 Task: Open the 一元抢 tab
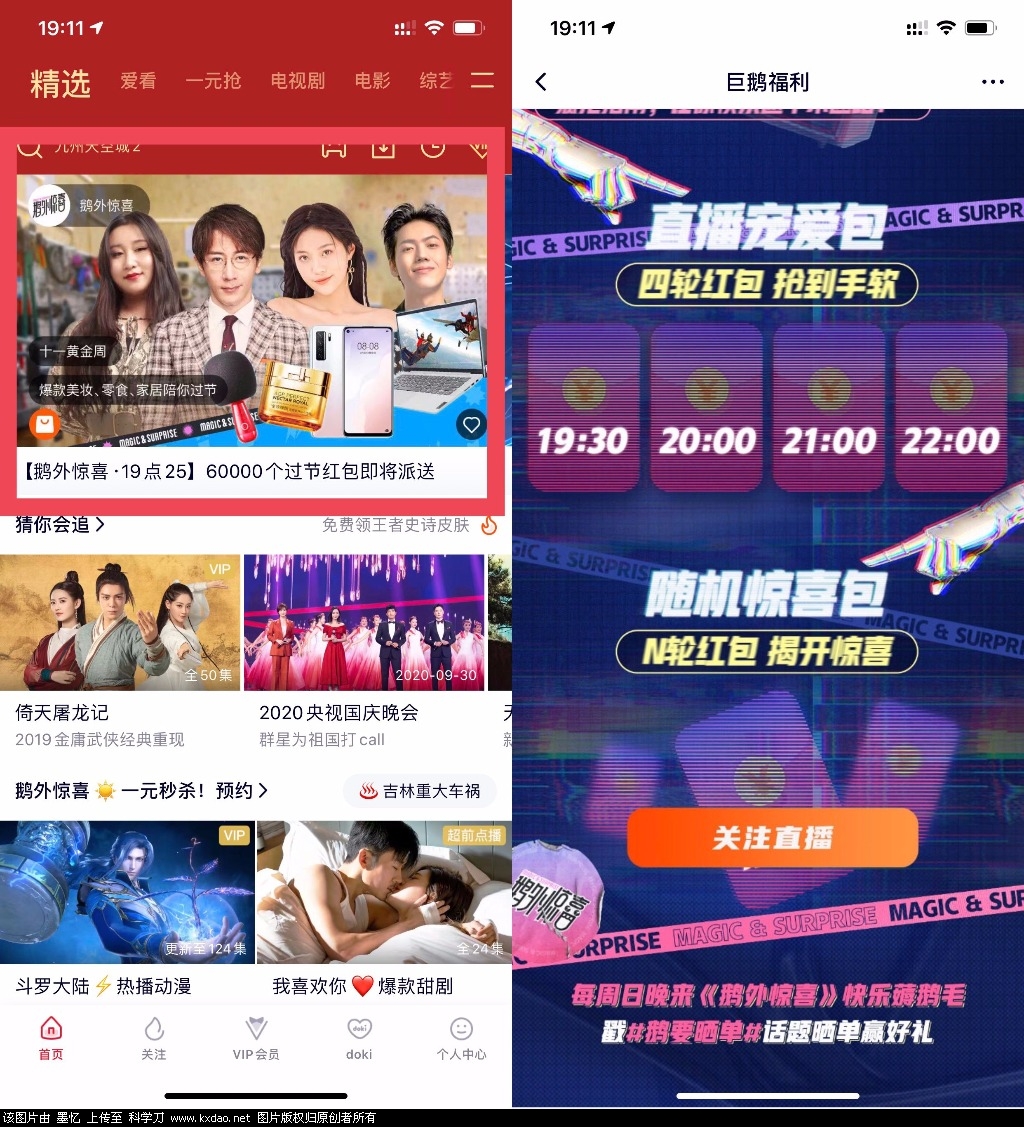pos(213,81)
